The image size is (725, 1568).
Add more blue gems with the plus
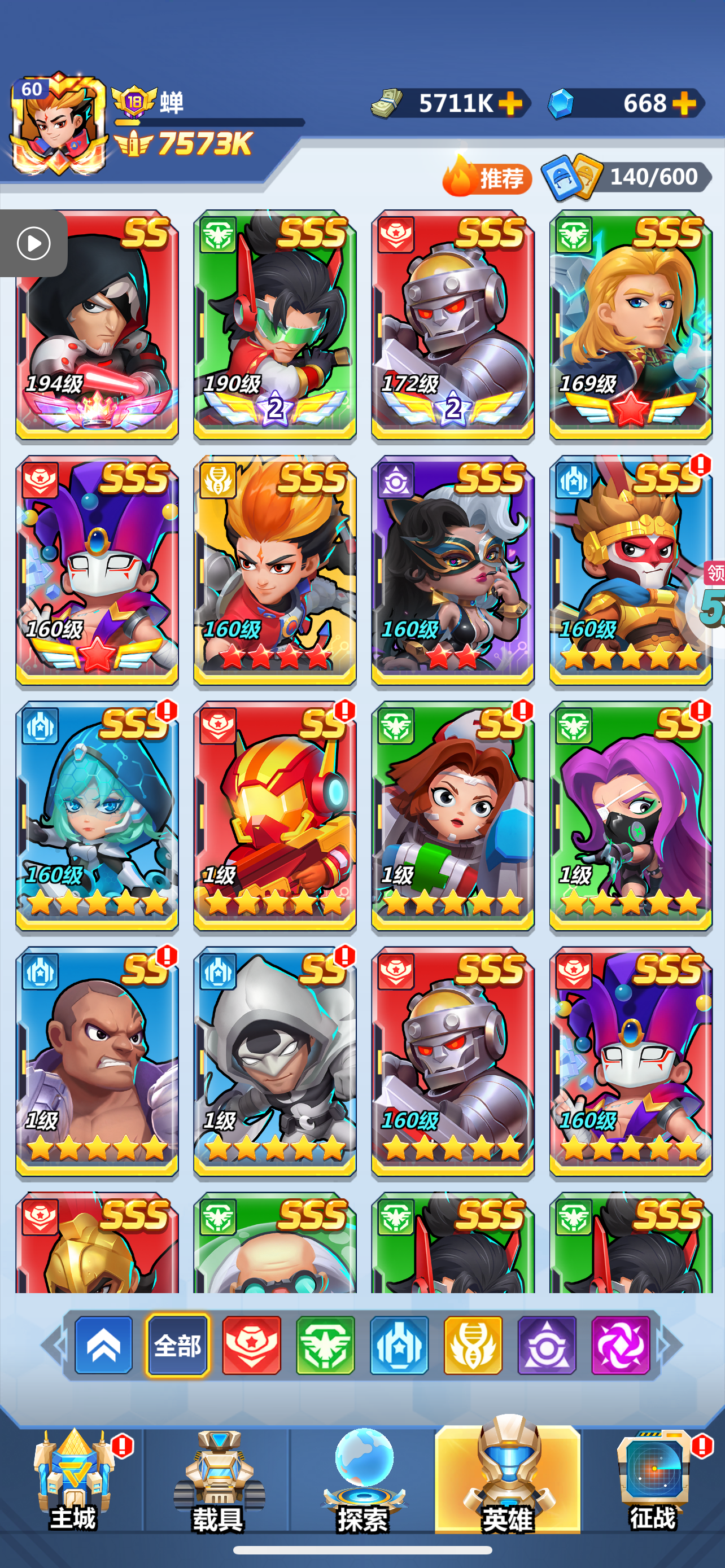click(x=684, y=103)
